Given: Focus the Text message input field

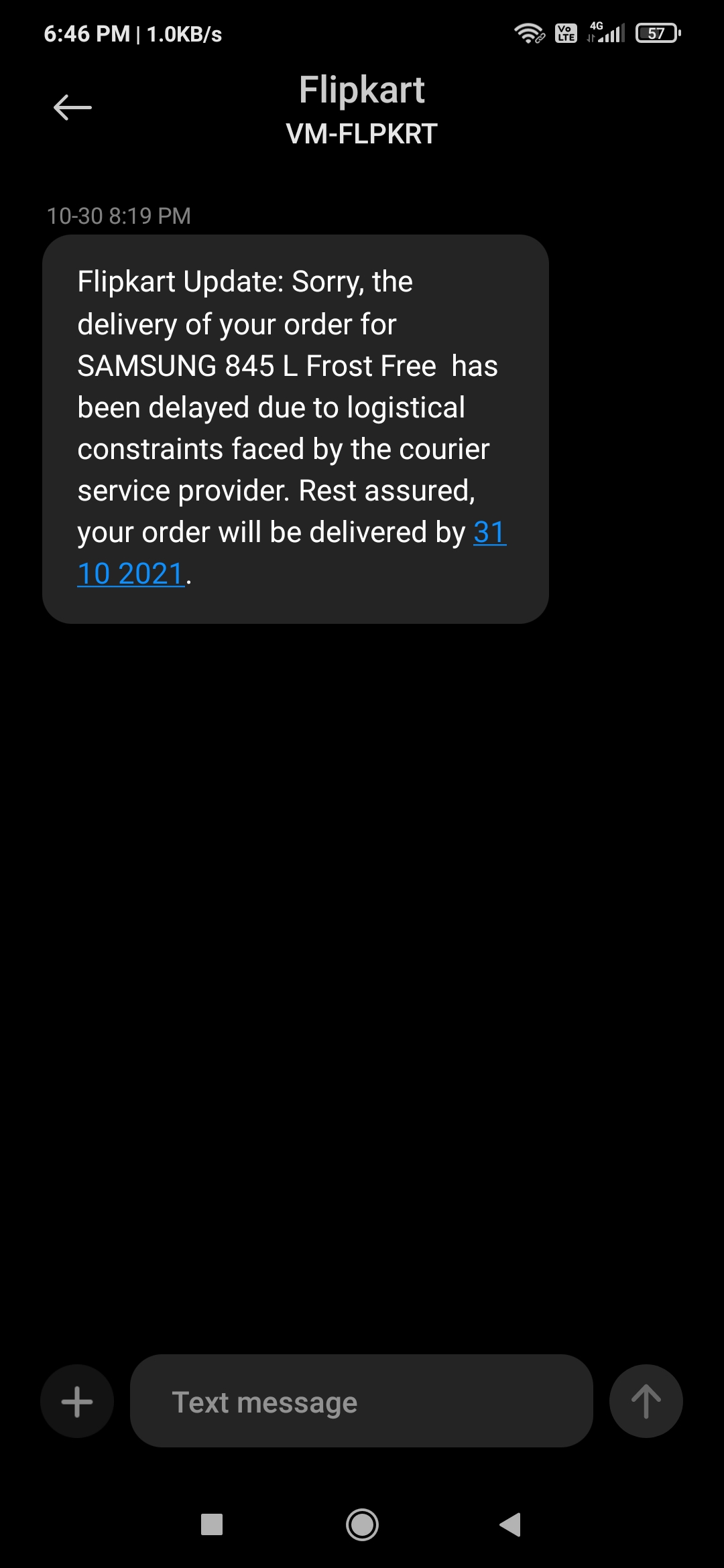Looking at the screenshot, I should (362, 1401).
